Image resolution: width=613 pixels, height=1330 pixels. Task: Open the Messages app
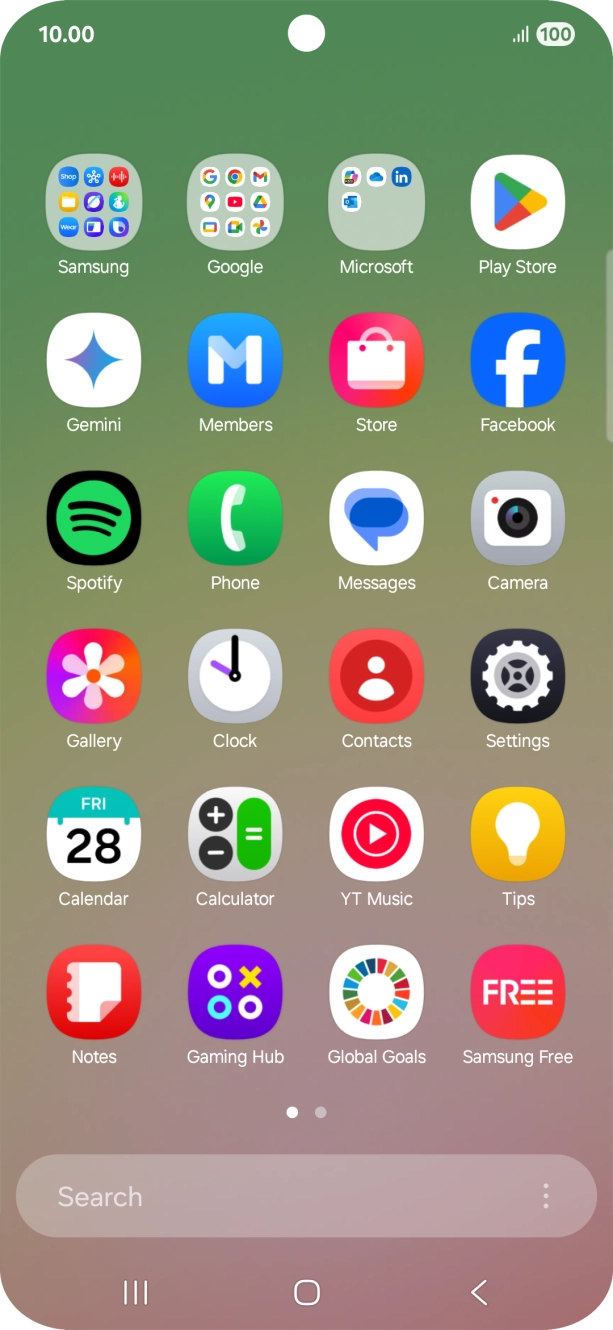point(376,518)
